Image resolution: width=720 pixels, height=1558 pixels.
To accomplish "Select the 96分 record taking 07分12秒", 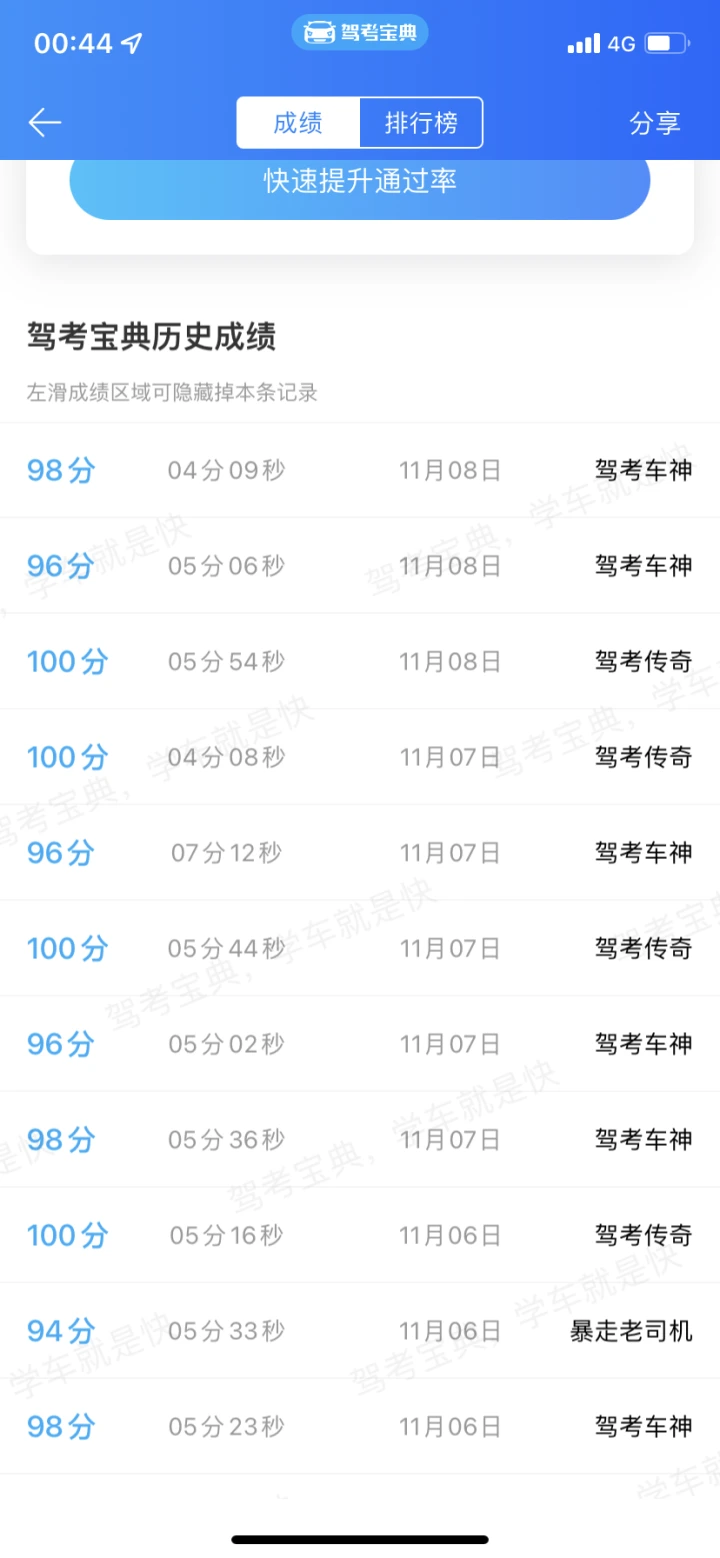I will click(360, 853).
